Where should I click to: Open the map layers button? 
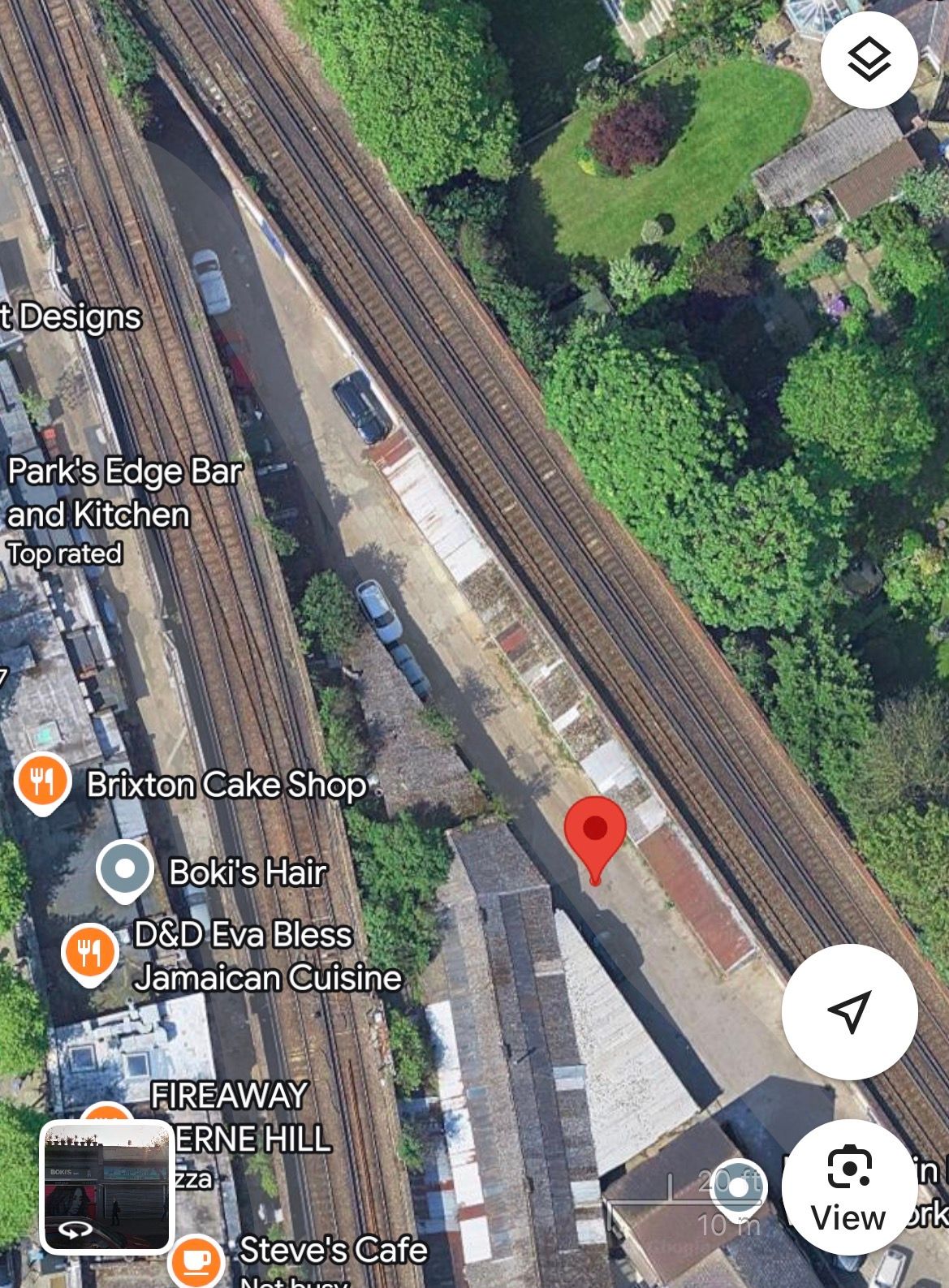pos(869,59)
